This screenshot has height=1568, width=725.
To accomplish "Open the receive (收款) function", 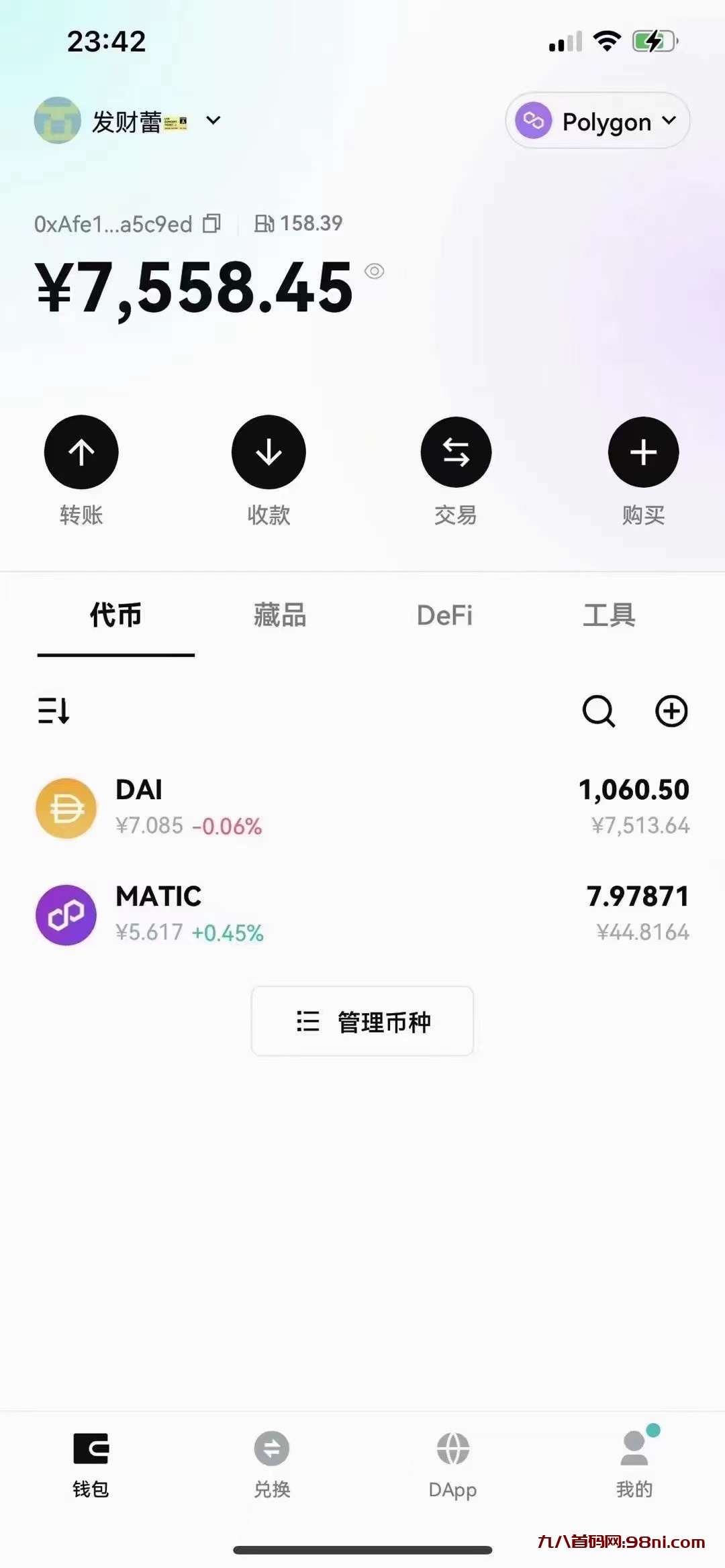I will click(x=268, y=452).
